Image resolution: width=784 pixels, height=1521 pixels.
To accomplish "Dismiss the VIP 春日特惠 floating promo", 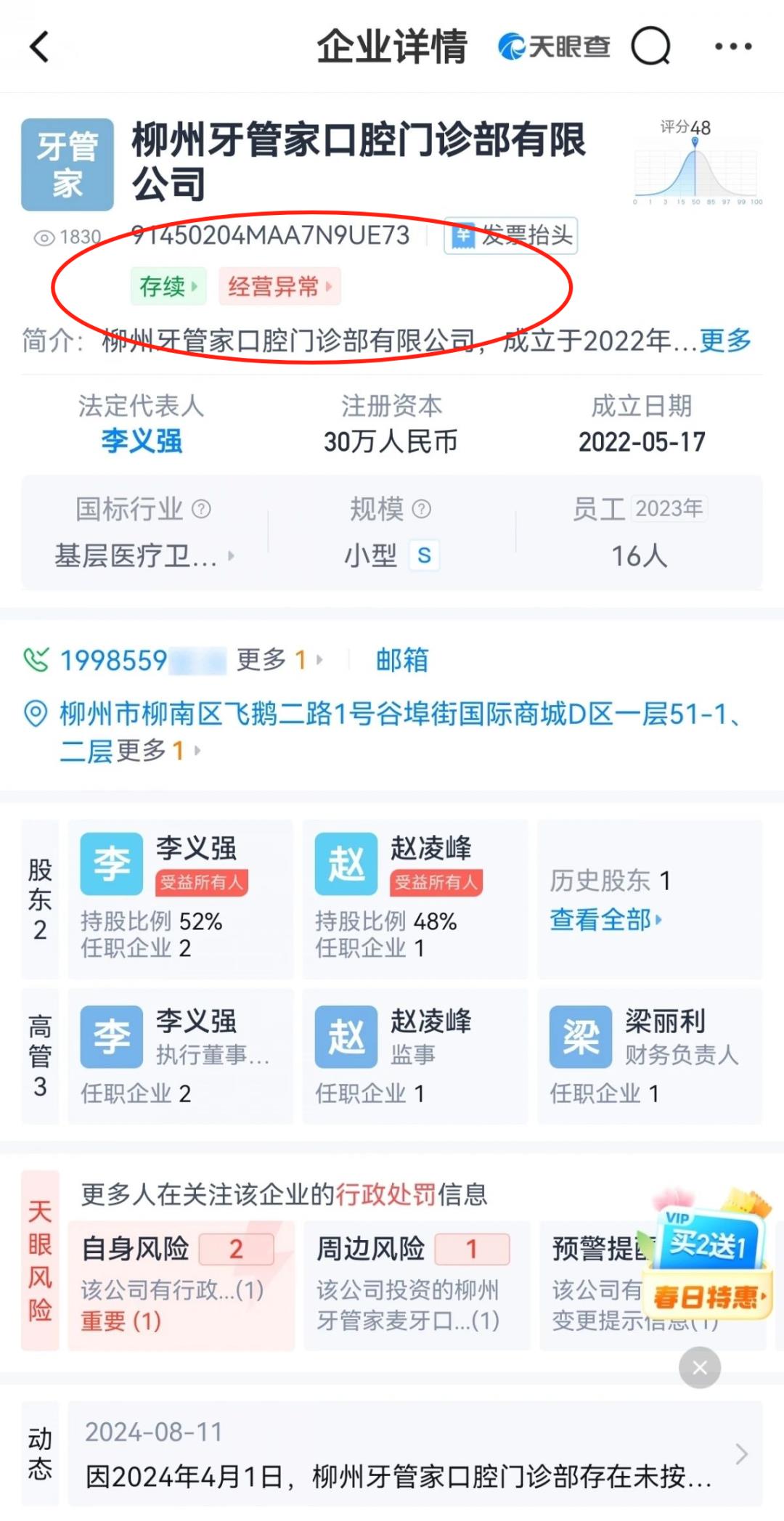I will point(699,1369).
